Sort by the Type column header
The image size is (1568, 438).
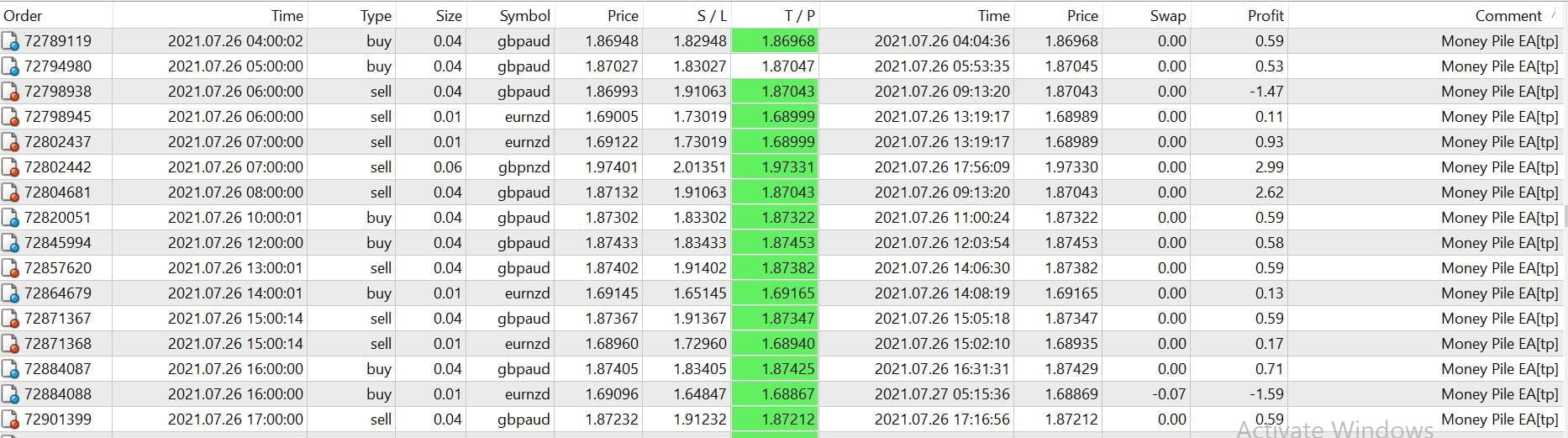pyautogui.click(x=375, y=15)
